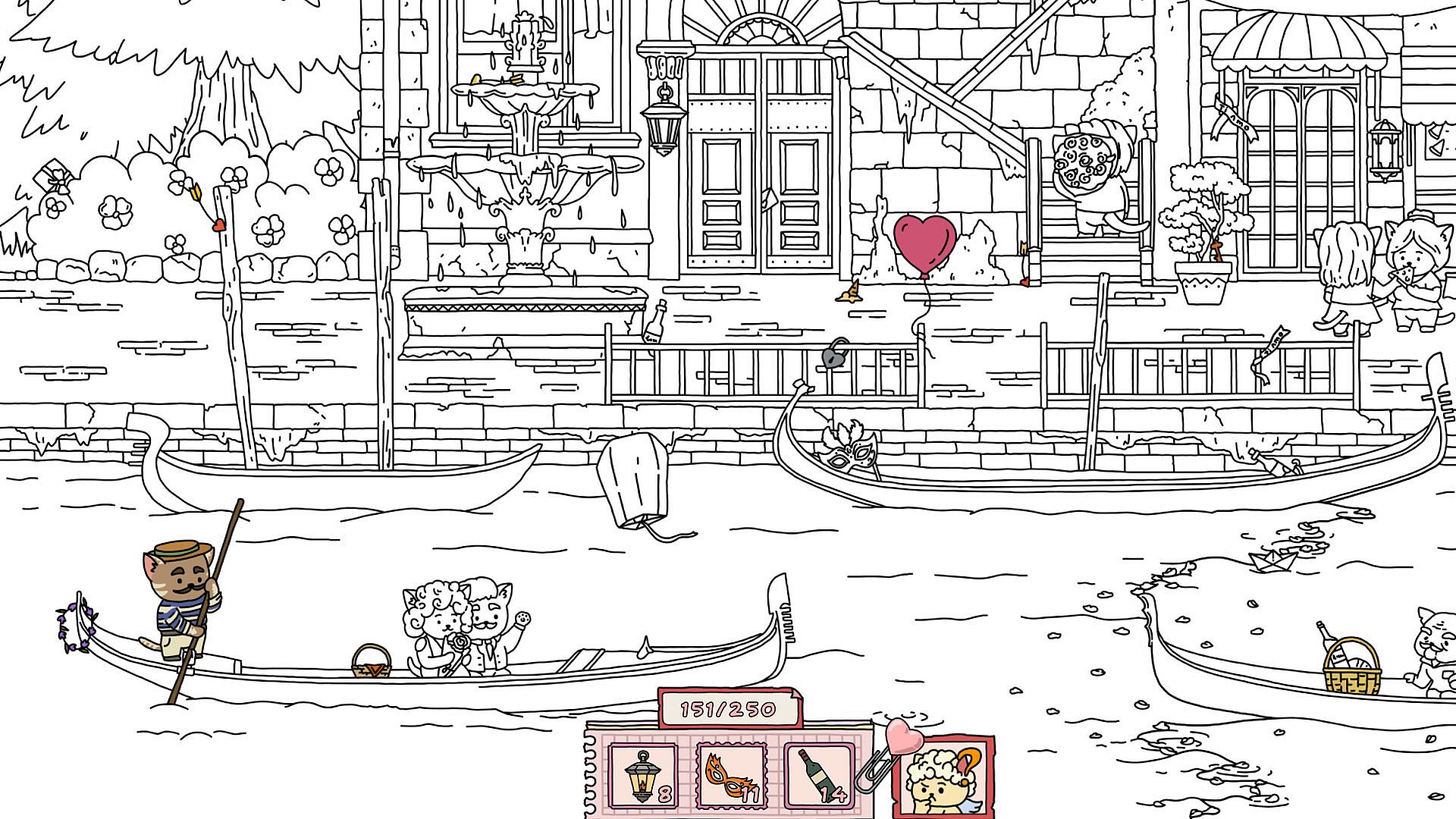Tap the wall lantern beside the double doors
The image size is (1456, 819).
click(x=664, y=123)
